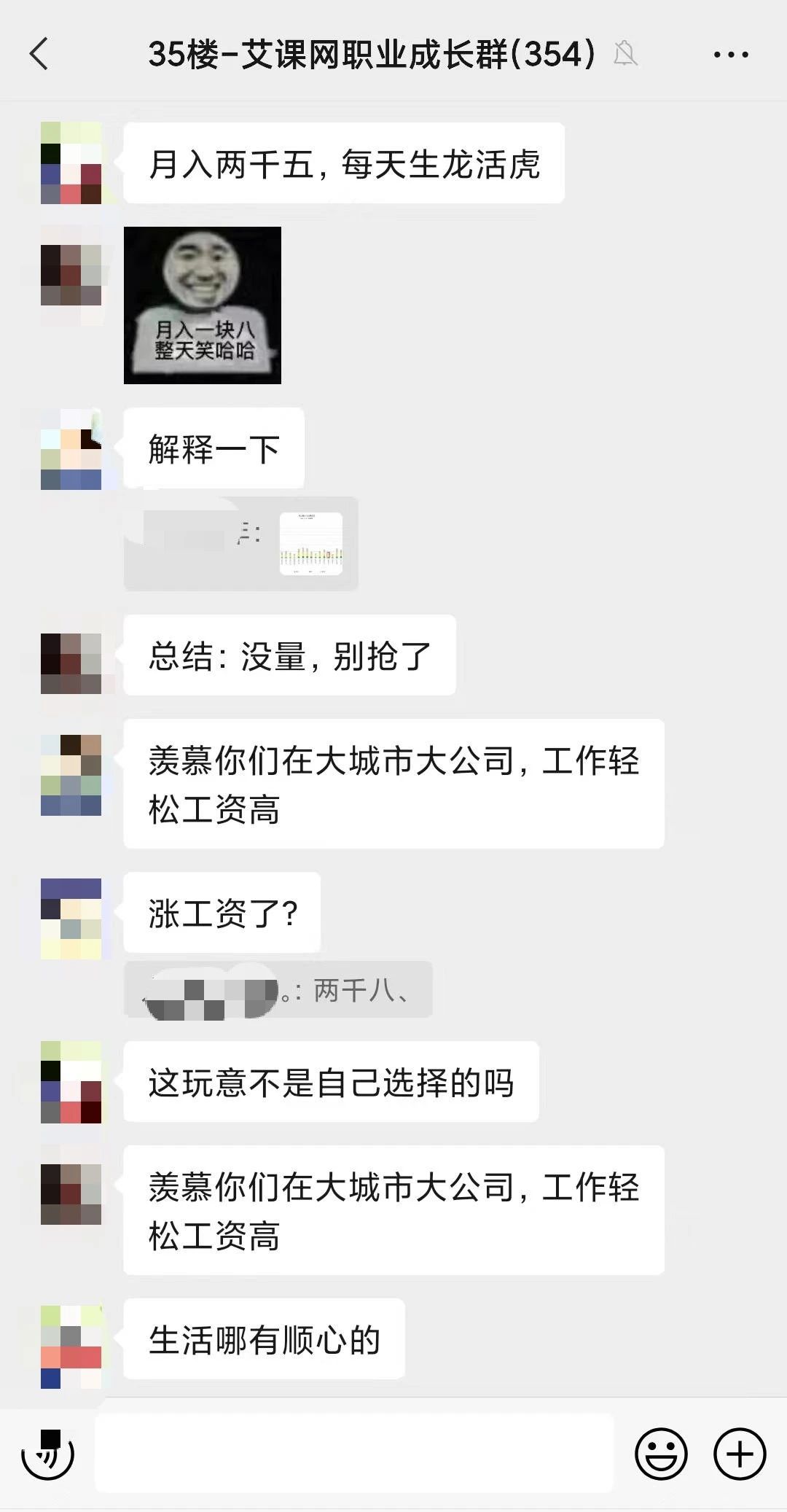Viewport: 787px width, 1512px height.
Task: Go back from the group chat
Action: click(39, 54)
